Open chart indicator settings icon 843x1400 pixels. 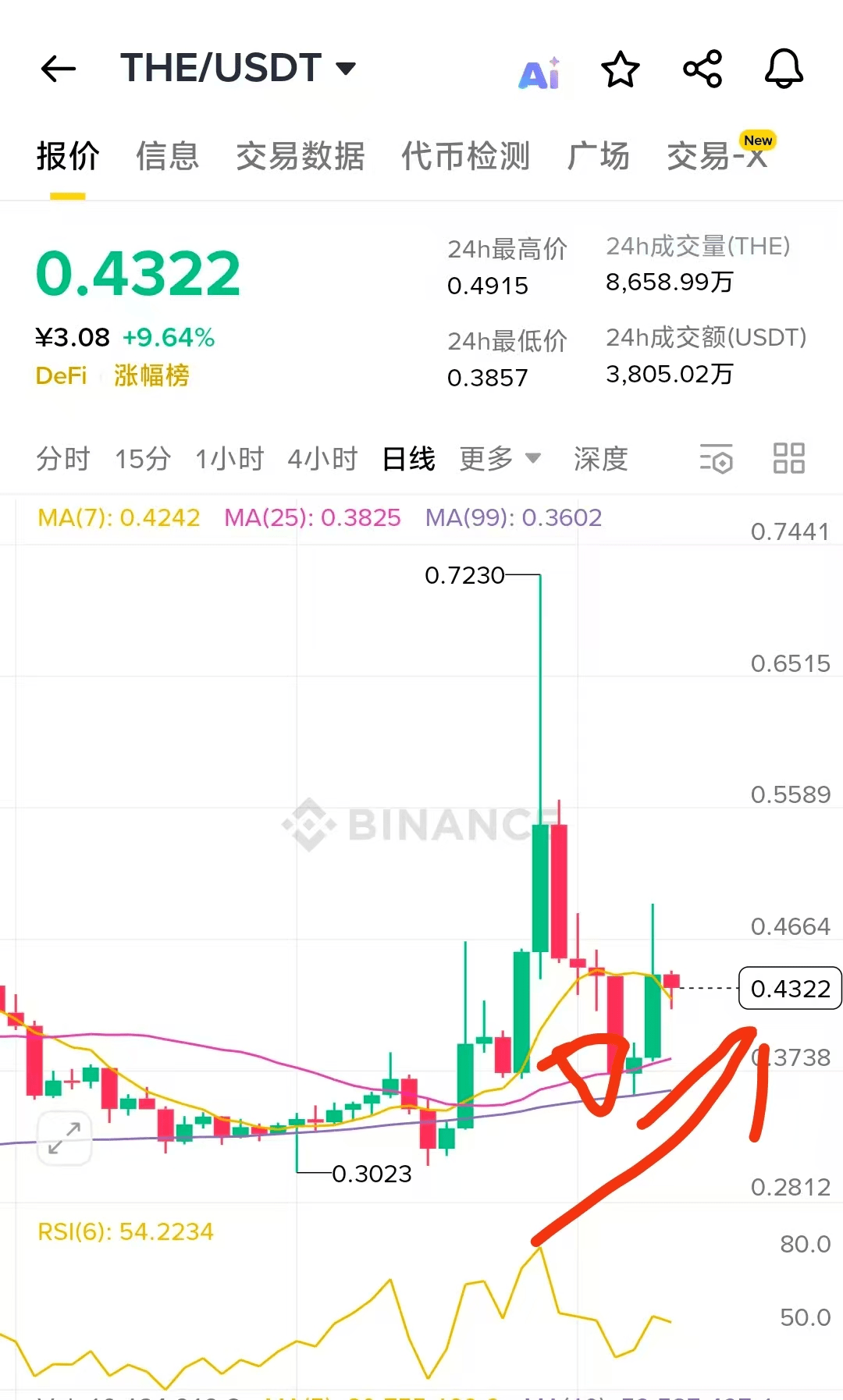716,459
